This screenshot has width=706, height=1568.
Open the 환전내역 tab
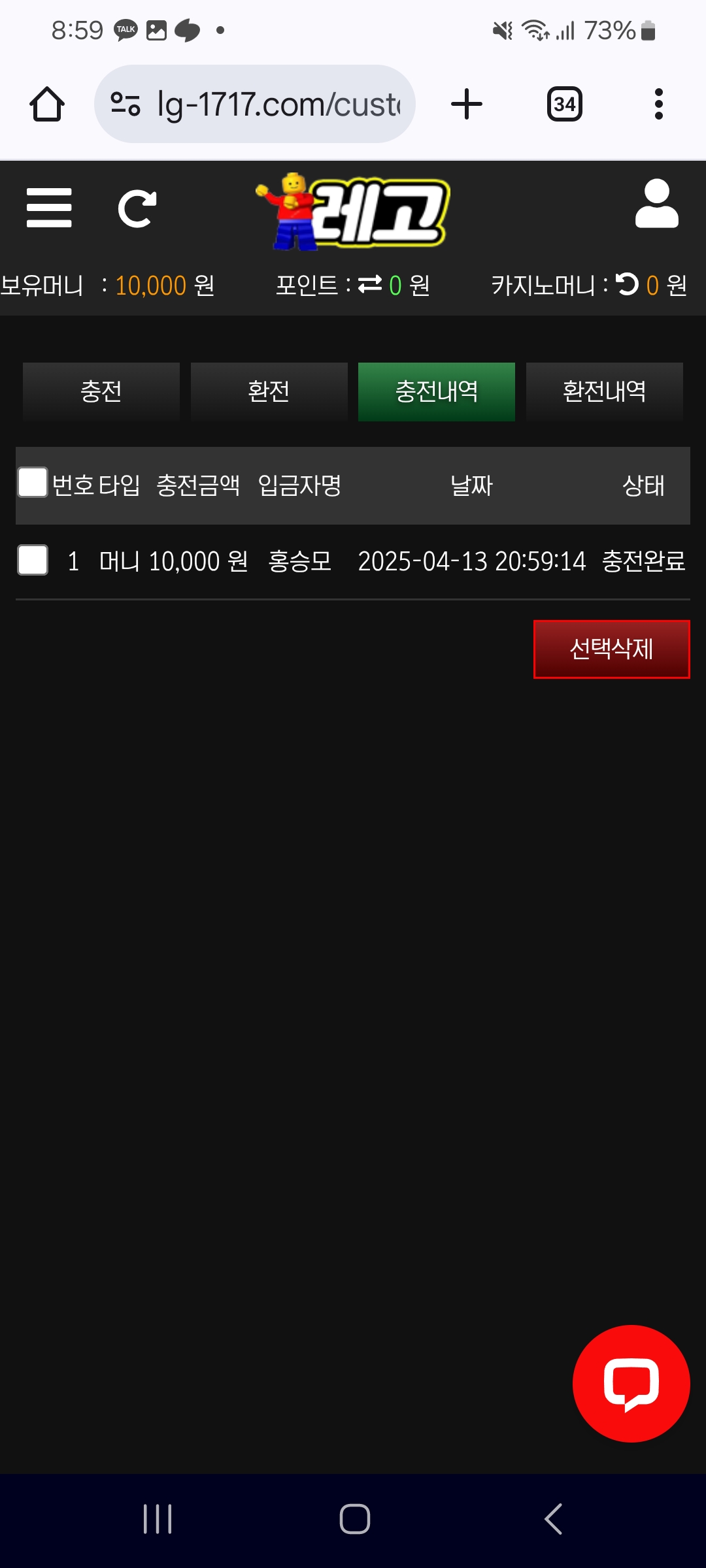[604, 391]
